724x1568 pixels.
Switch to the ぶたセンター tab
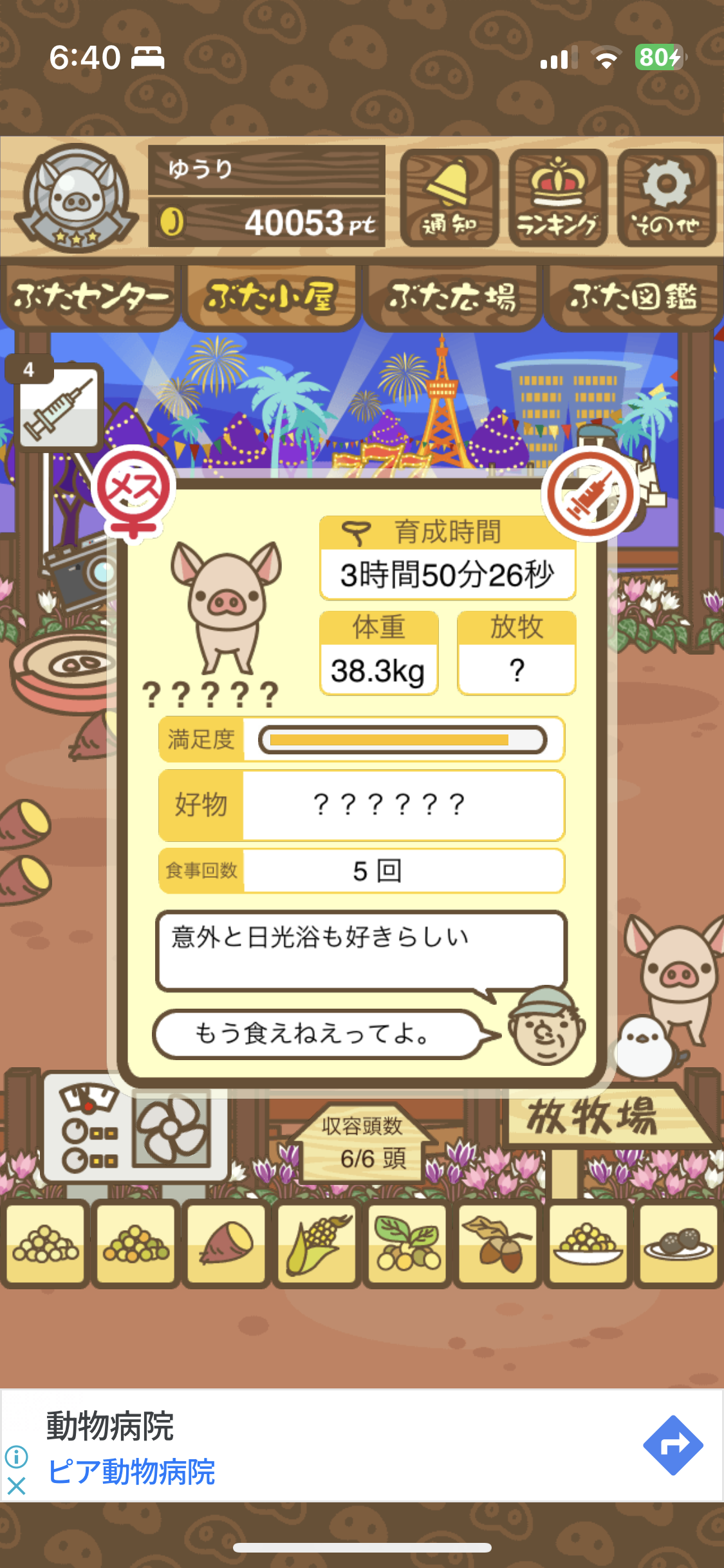(x=90, y=297)
